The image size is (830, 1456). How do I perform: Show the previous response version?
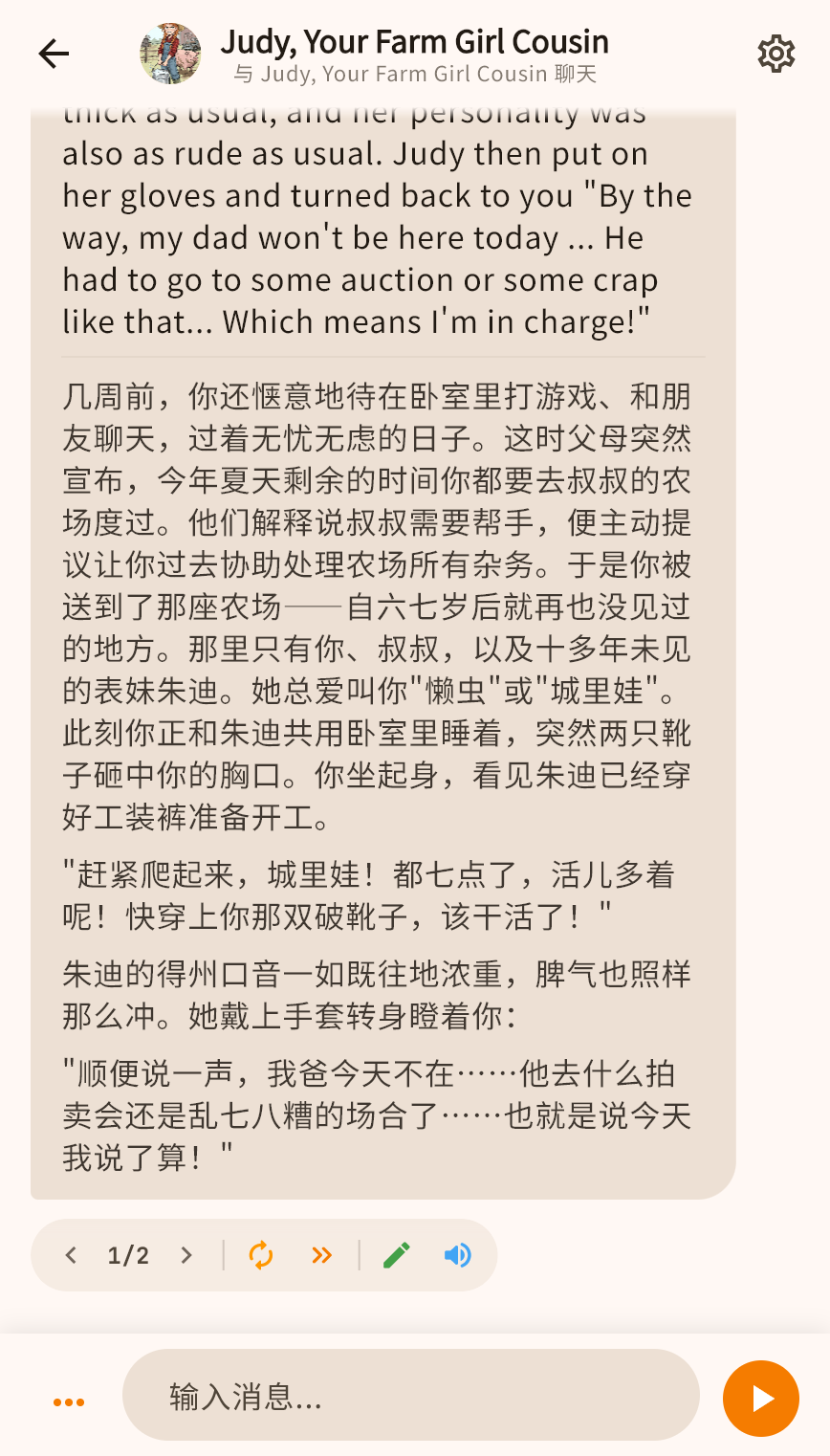pyautogui.click(x=71, y=1255)
